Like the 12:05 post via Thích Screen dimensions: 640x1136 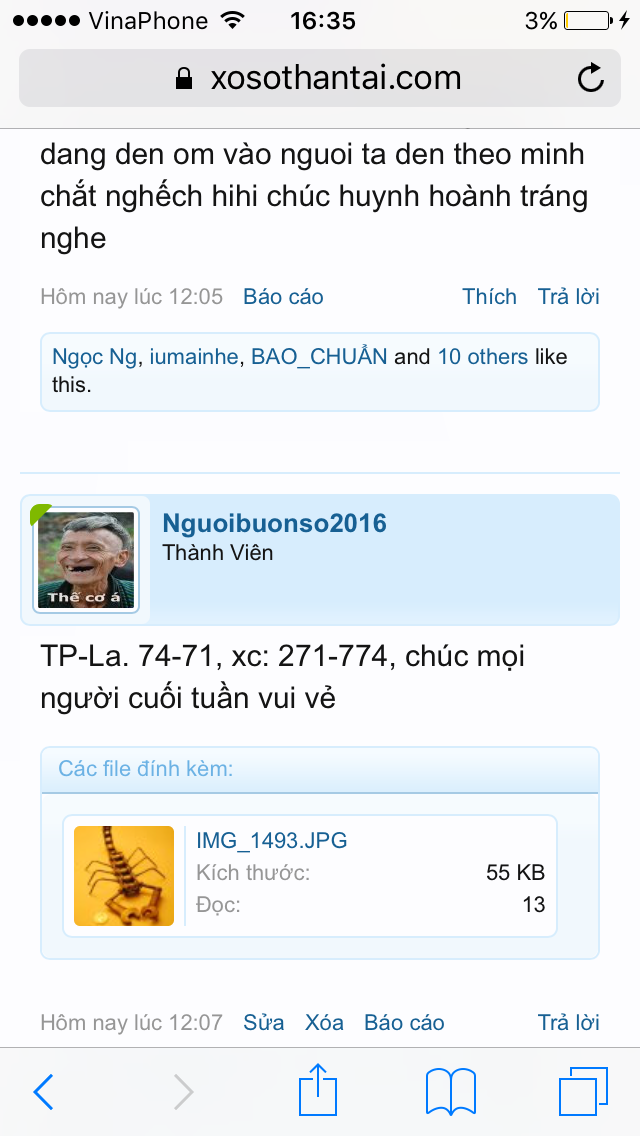tap(489, 296)
